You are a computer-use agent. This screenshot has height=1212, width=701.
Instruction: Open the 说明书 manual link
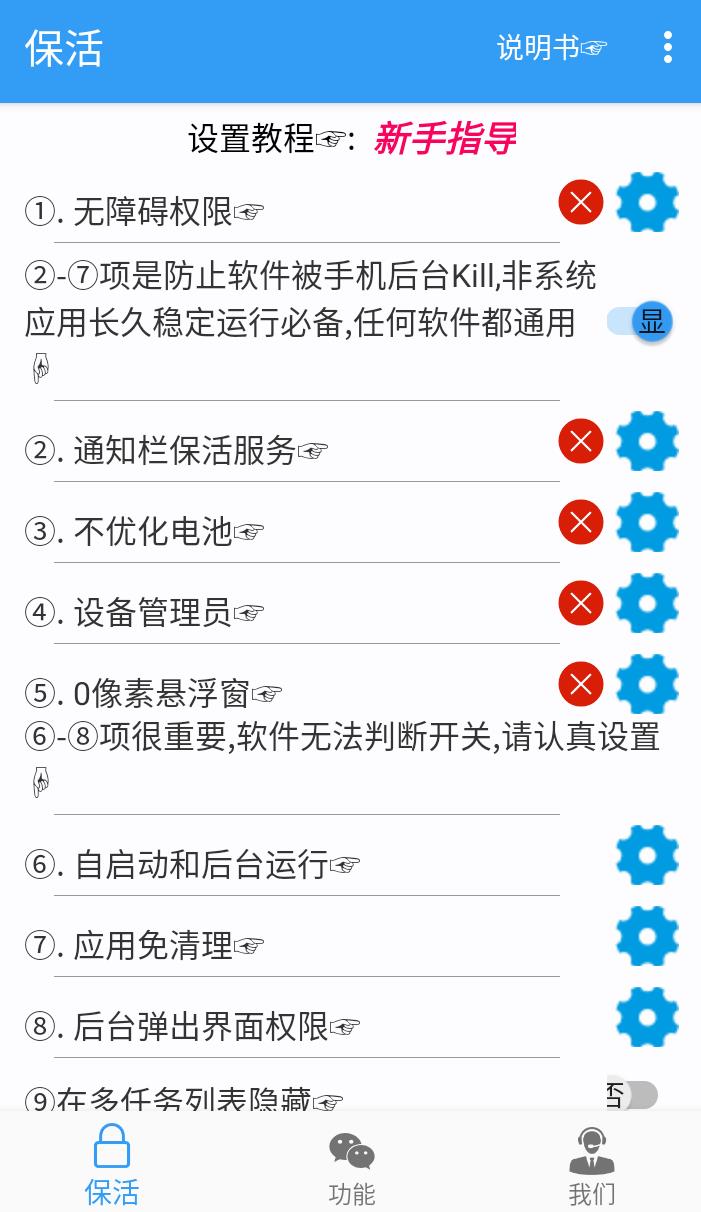551,47
